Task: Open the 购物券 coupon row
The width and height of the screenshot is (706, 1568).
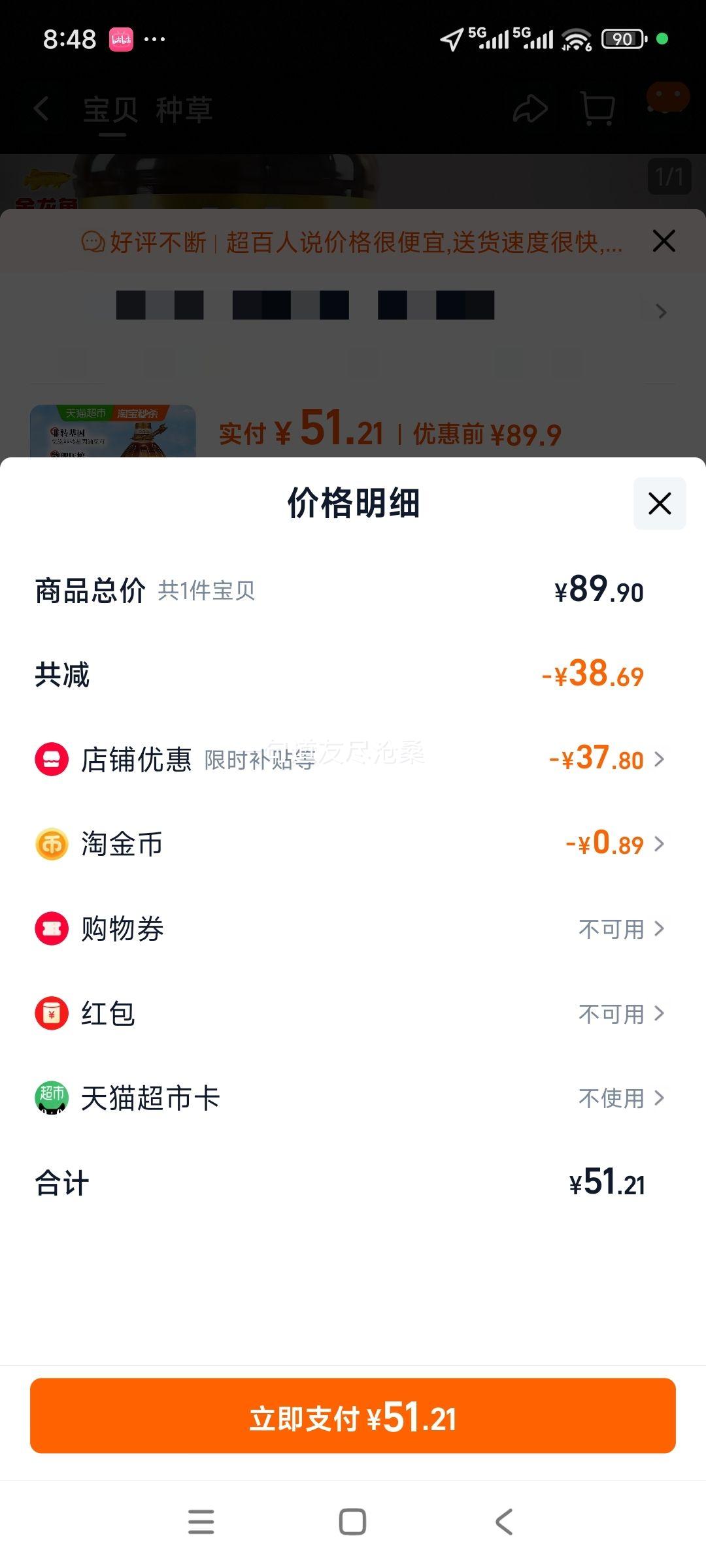Action: pos(353,929)
